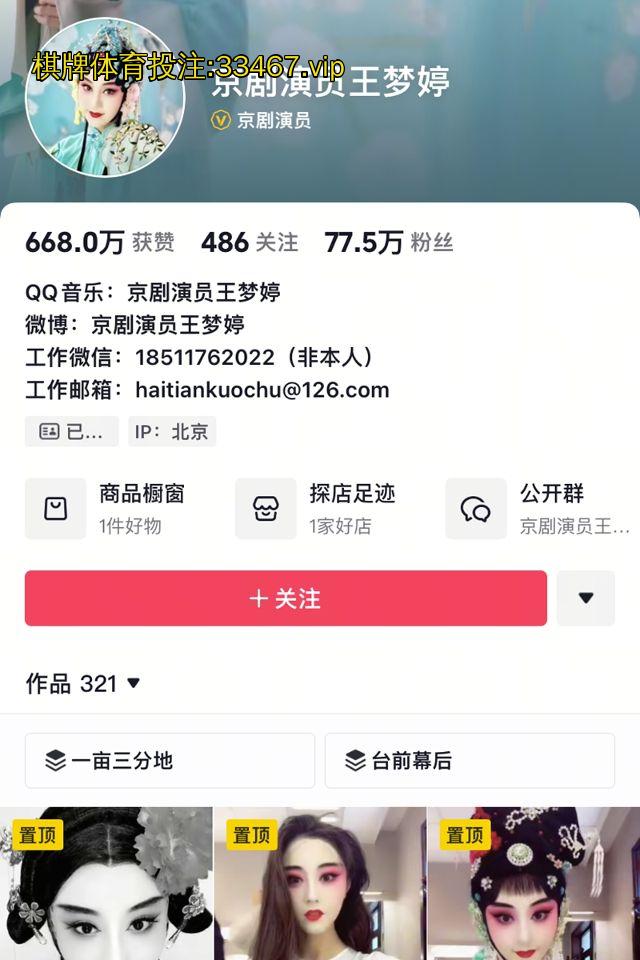Open the 台前幕后 collection
This screenshot has width=640, height=960.
pos(470,760)
